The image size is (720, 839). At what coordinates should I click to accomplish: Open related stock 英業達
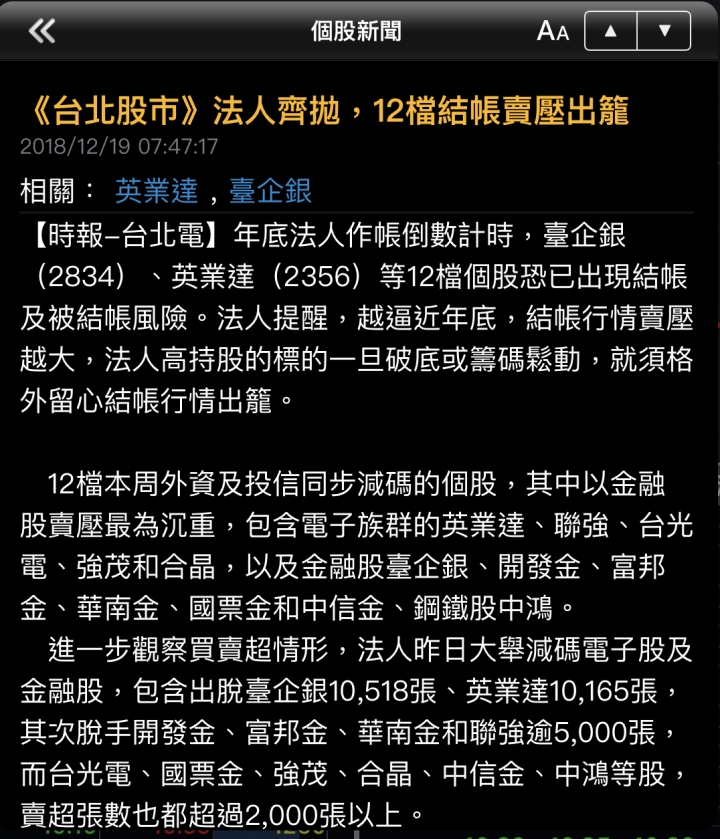(156, 190)
